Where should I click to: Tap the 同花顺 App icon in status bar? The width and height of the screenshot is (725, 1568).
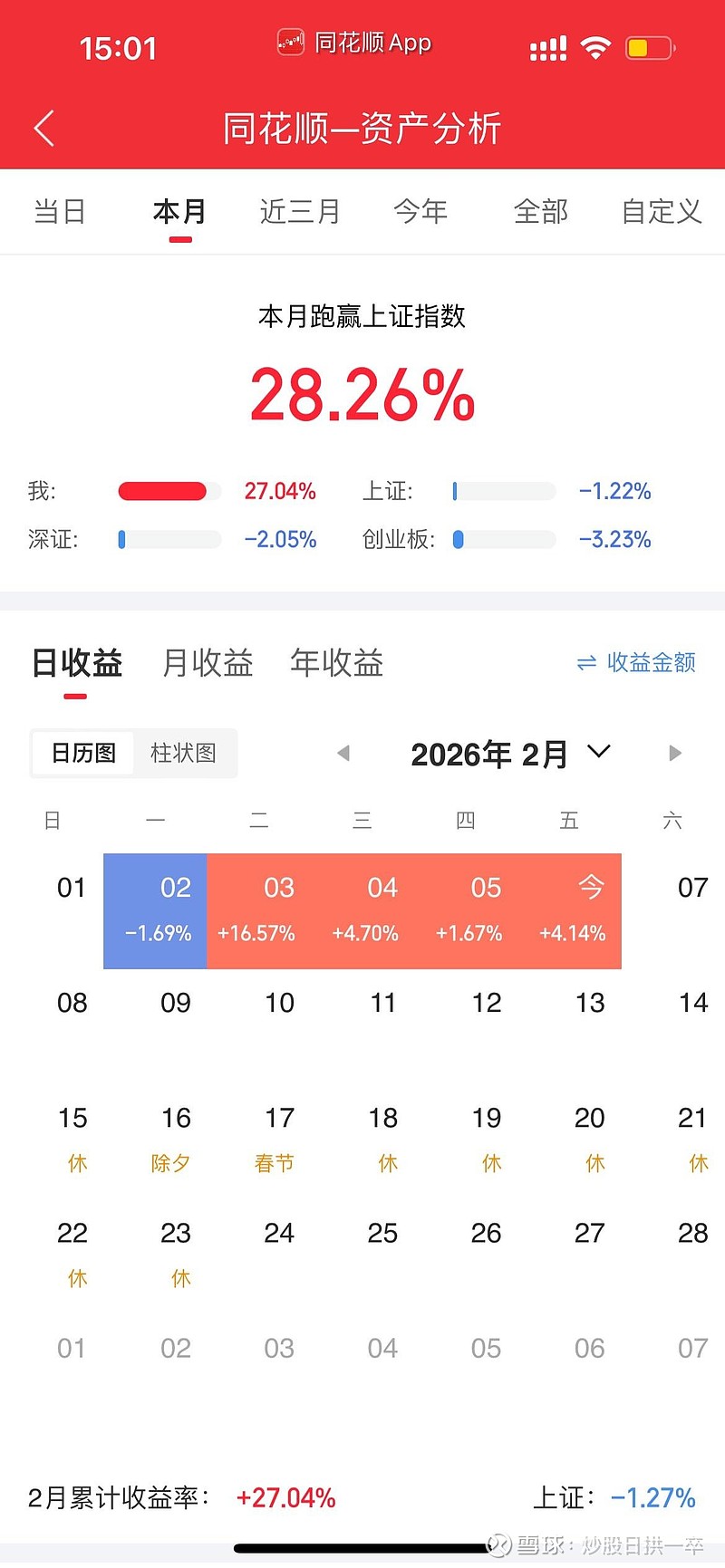coord(290,42)
